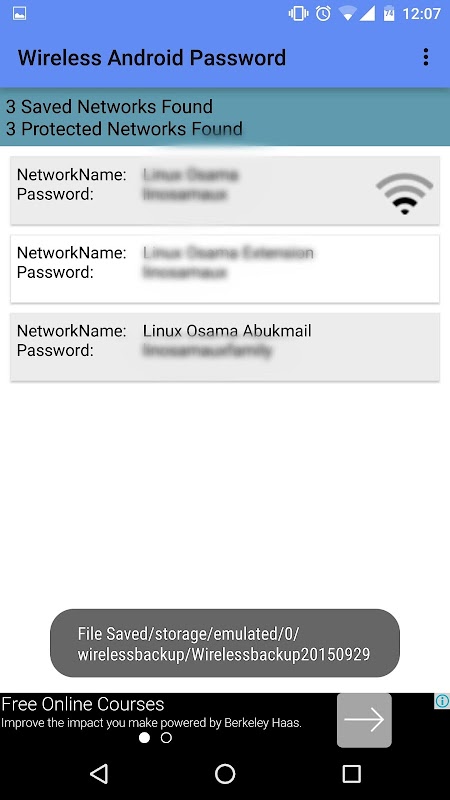Select the second network card on white background
The height and width of the screenshot is (800, 450).
click(225, 268)
